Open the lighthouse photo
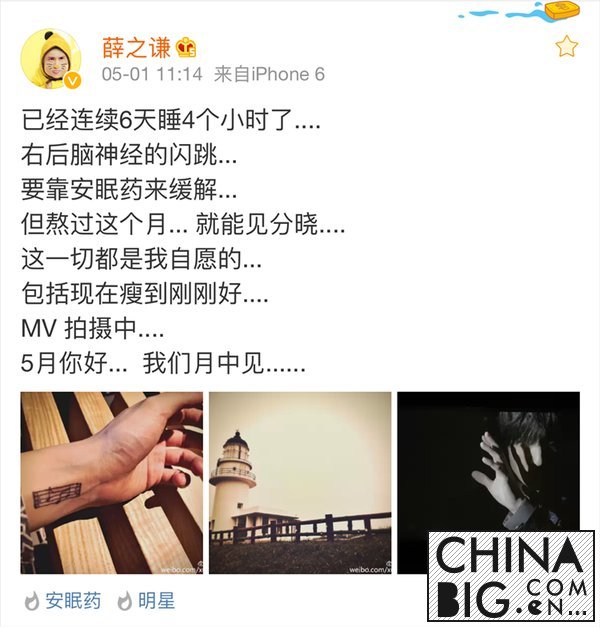This screenshot has height=627, width=600. click(300, 483)
